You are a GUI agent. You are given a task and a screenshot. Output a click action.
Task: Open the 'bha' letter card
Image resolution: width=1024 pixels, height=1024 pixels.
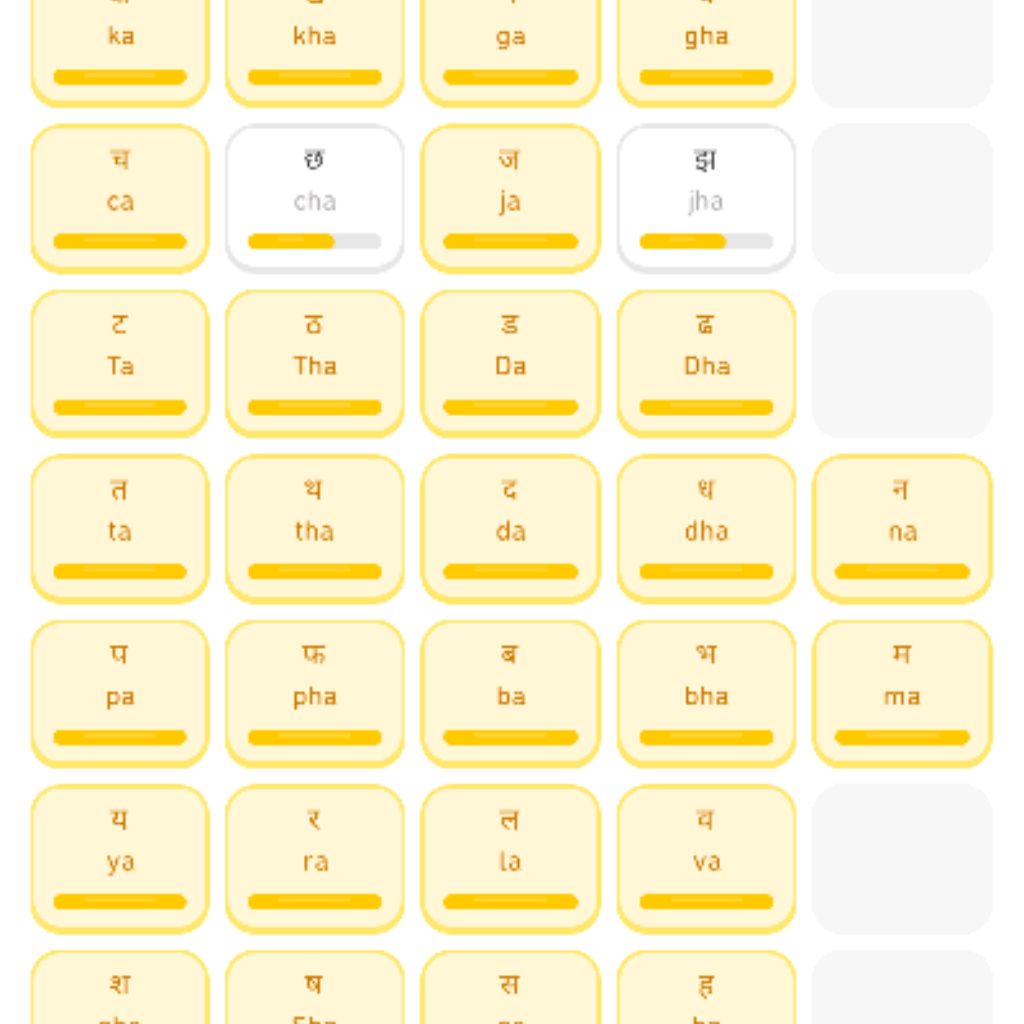click(x=706, y=693)
